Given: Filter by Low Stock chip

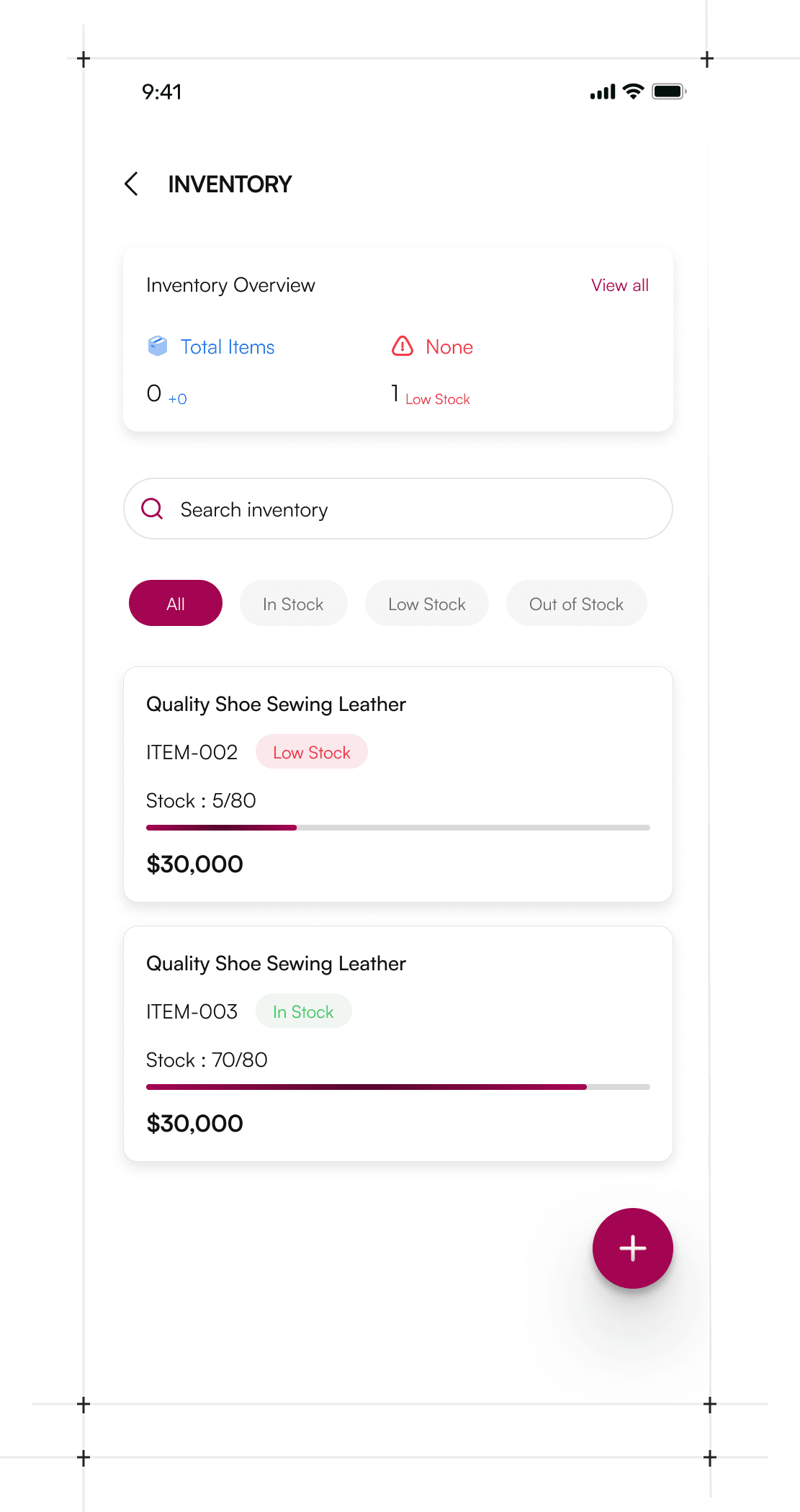Looking at the screenshot, I should click(426, 604).
